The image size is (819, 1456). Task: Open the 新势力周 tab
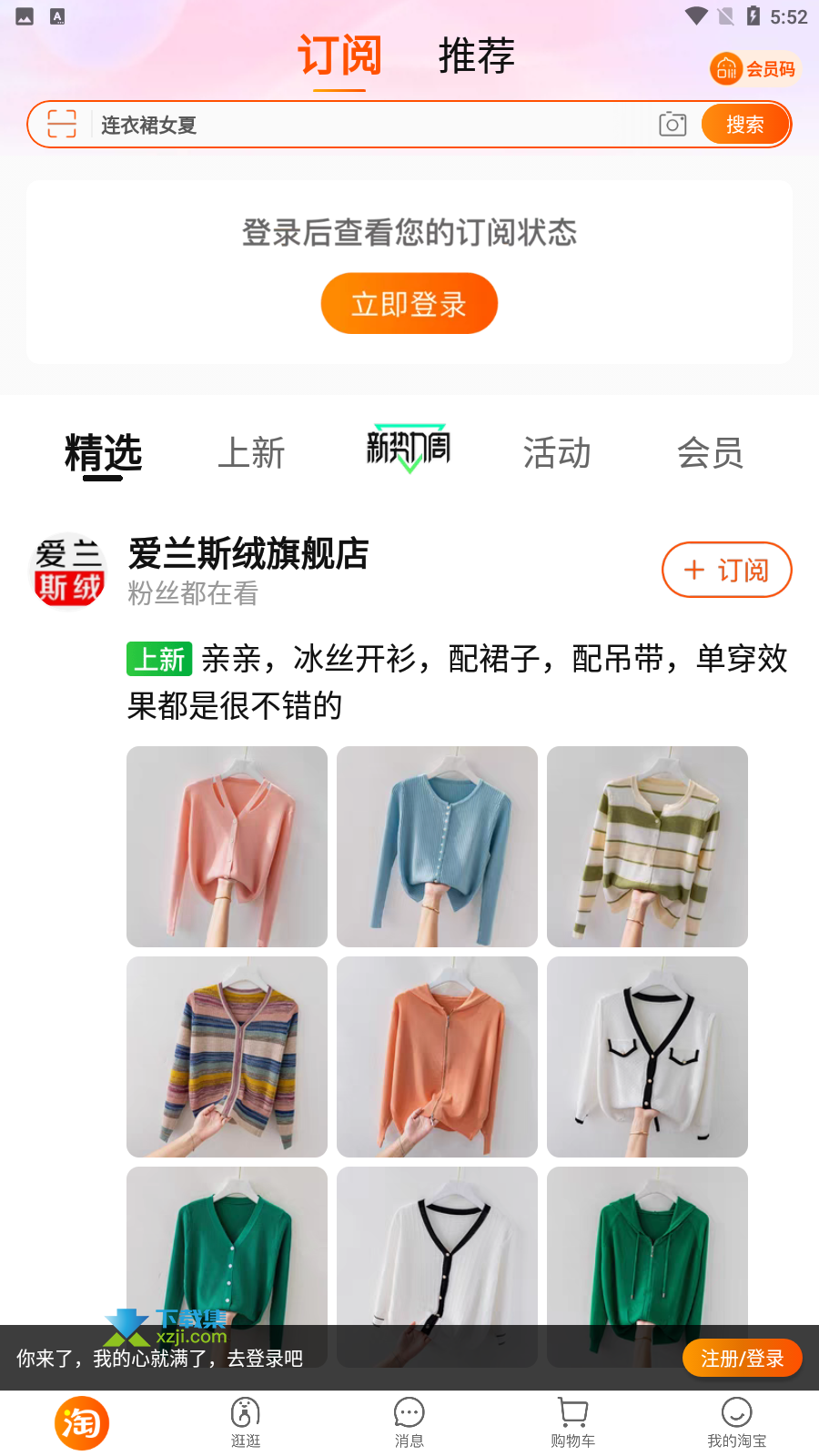409,448
